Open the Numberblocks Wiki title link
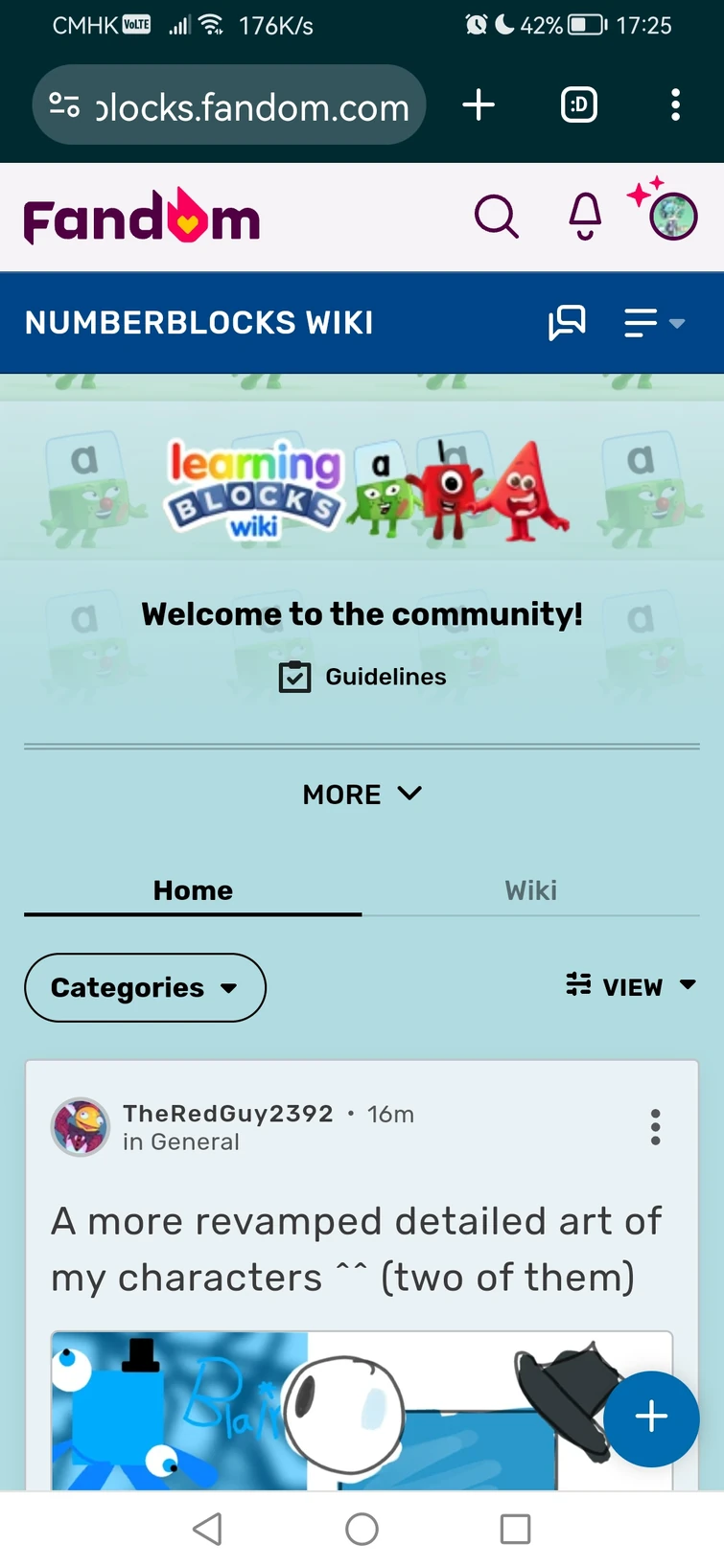 [x=199, y=323]
